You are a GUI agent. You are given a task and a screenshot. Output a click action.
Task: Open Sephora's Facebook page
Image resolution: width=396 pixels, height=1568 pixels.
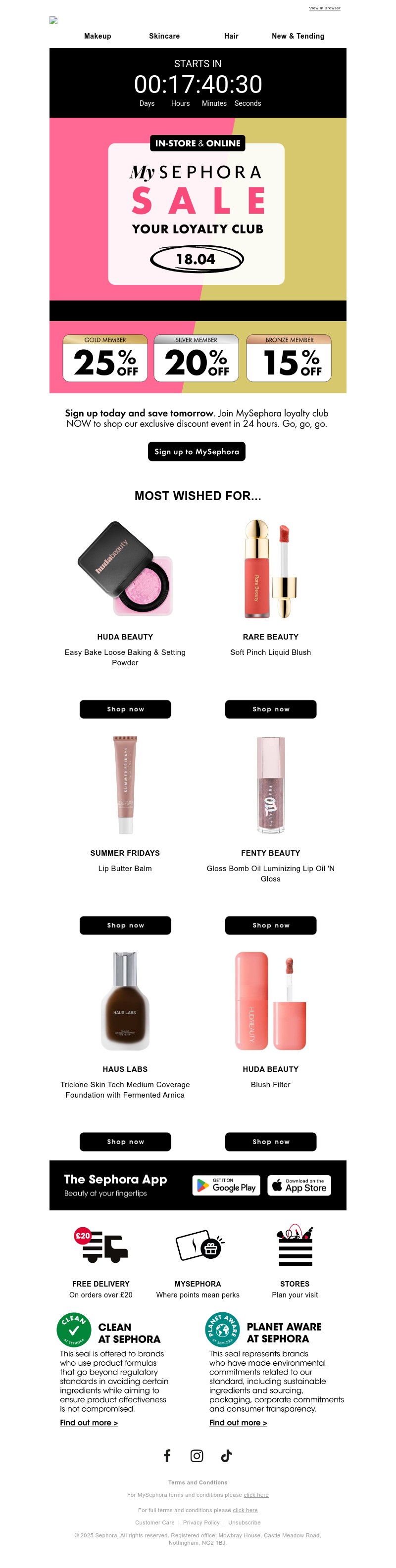[x=167, y=1455]
